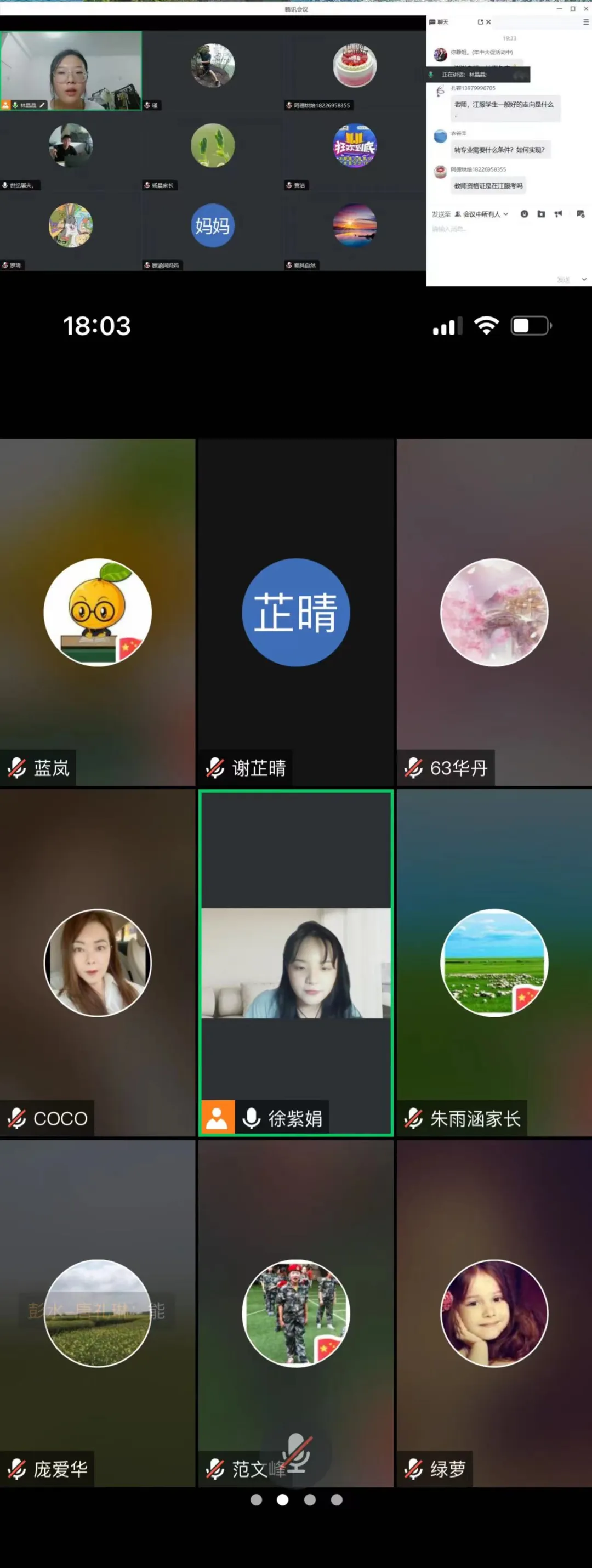Open the 谢芷晴 participant tile

click(x=295, y=612)
